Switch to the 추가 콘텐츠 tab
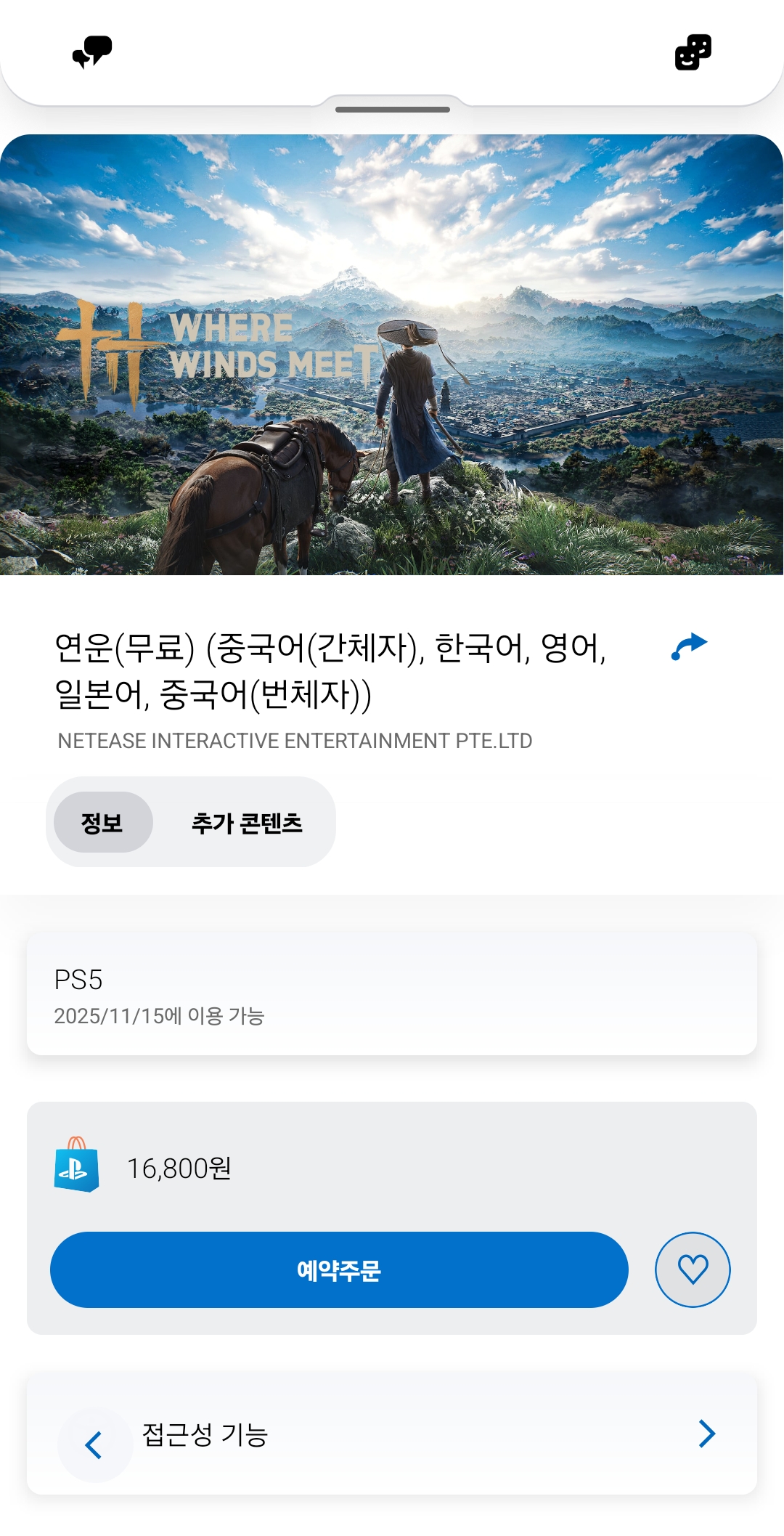Viewport: 784px width, 1536px height. [x=247, y=823]
